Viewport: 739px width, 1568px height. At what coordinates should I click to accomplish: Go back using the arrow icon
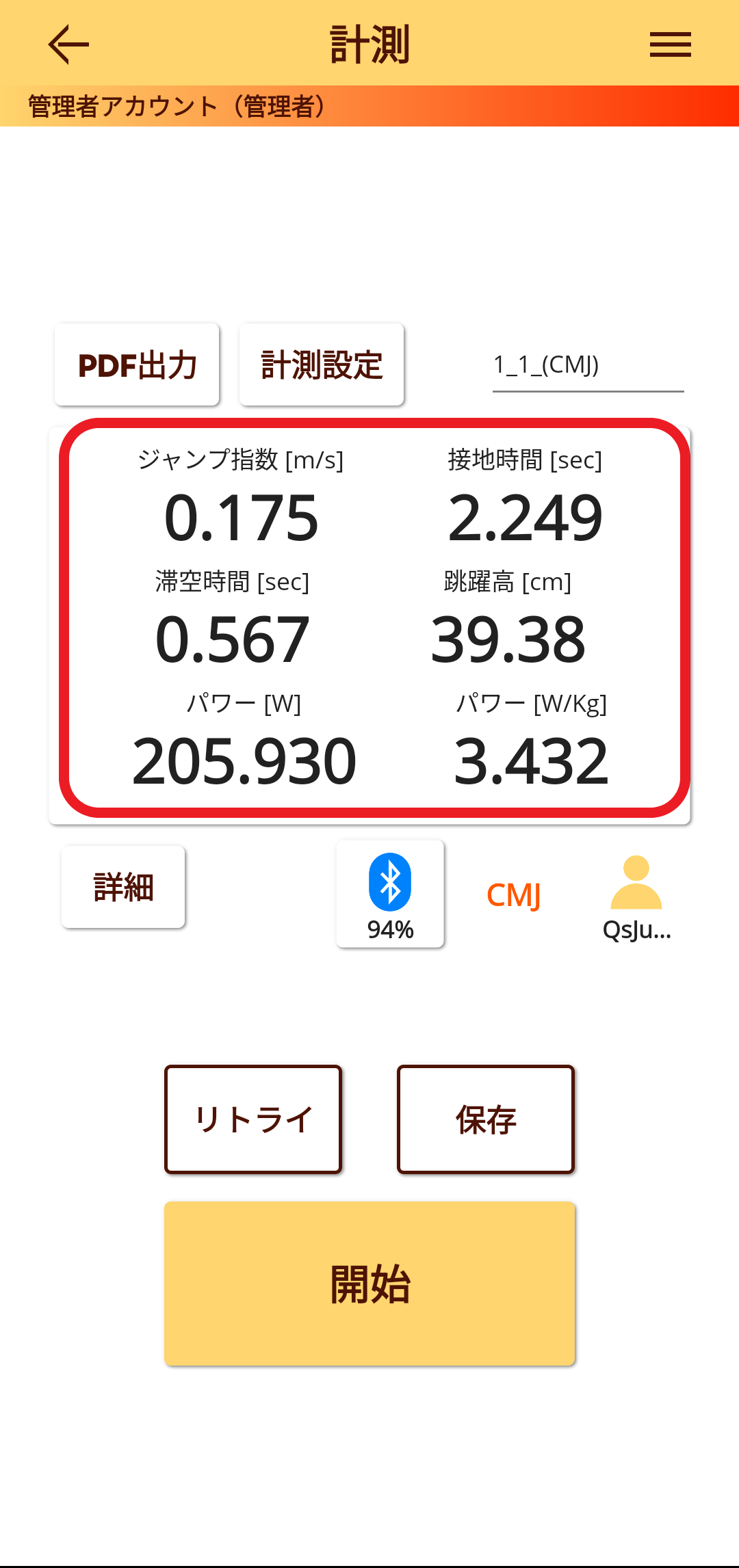click(x=68, y=44)
